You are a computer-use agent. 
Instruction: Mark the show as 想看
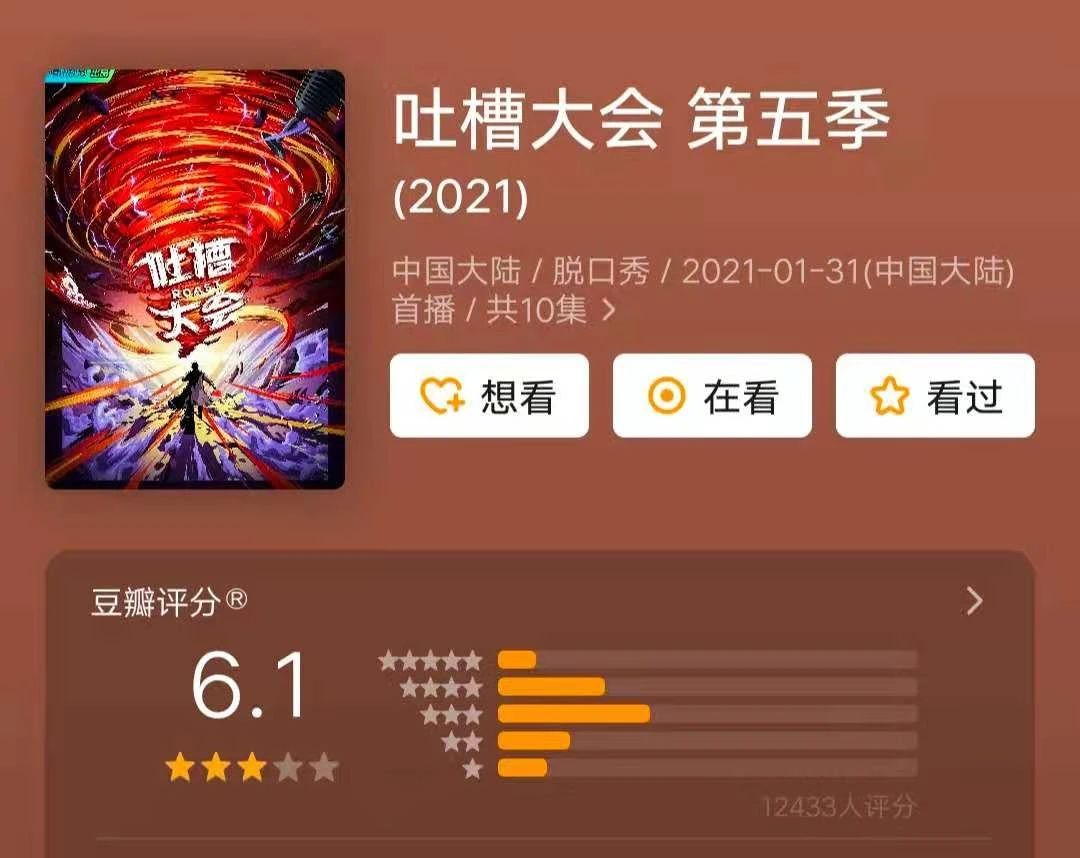[x=489, y=396]
